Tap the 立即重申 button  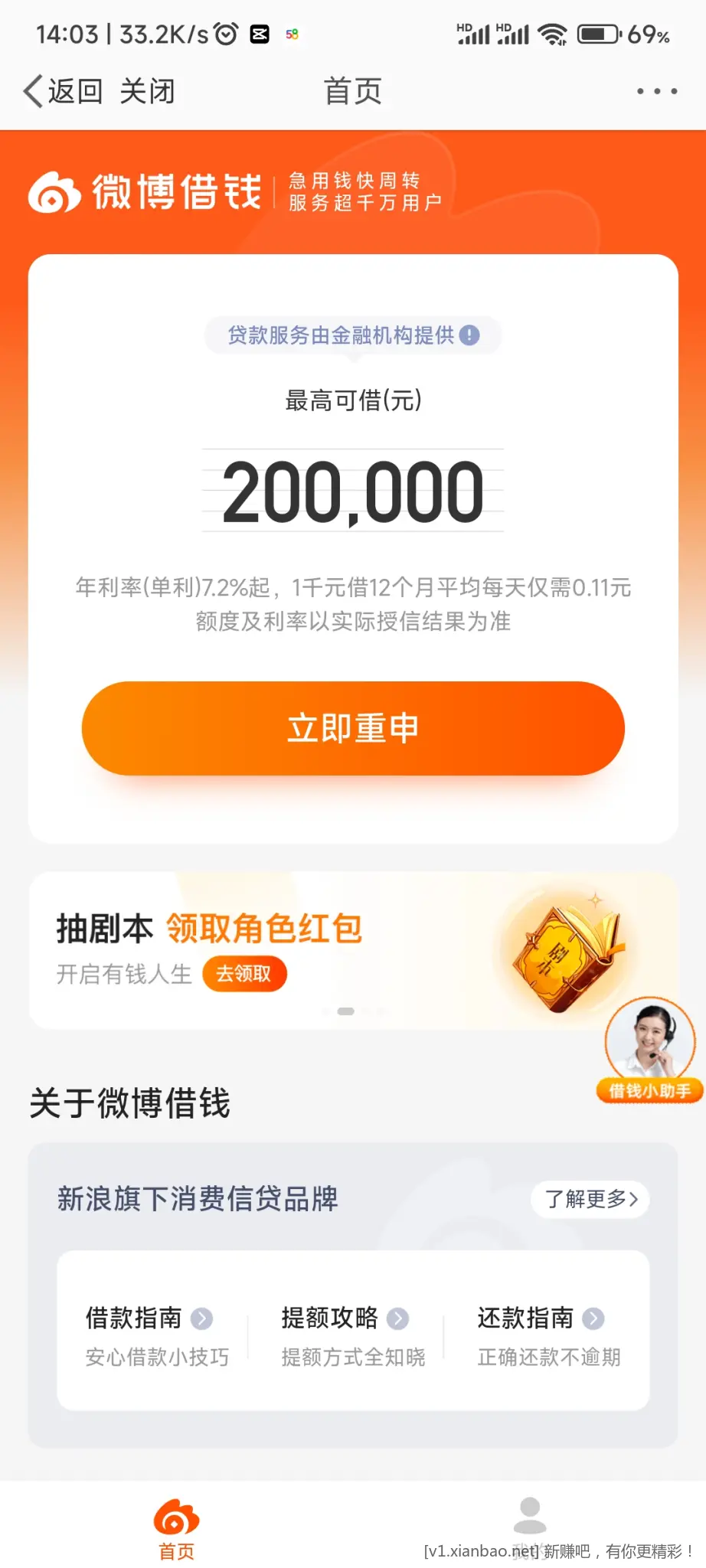(353, 728)
